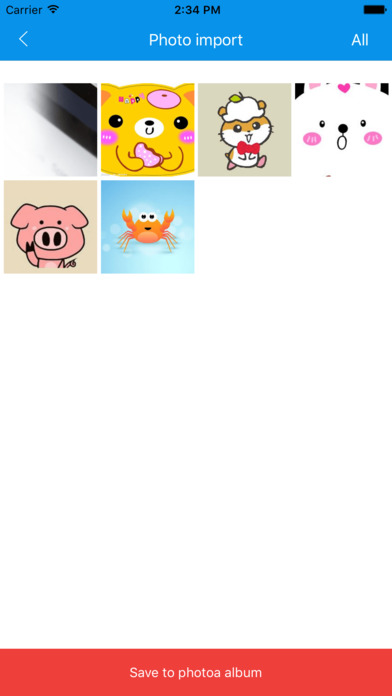Screen dimensions: 392x696
Task: Select the yellow bear photo
Action: click(147, 130)
